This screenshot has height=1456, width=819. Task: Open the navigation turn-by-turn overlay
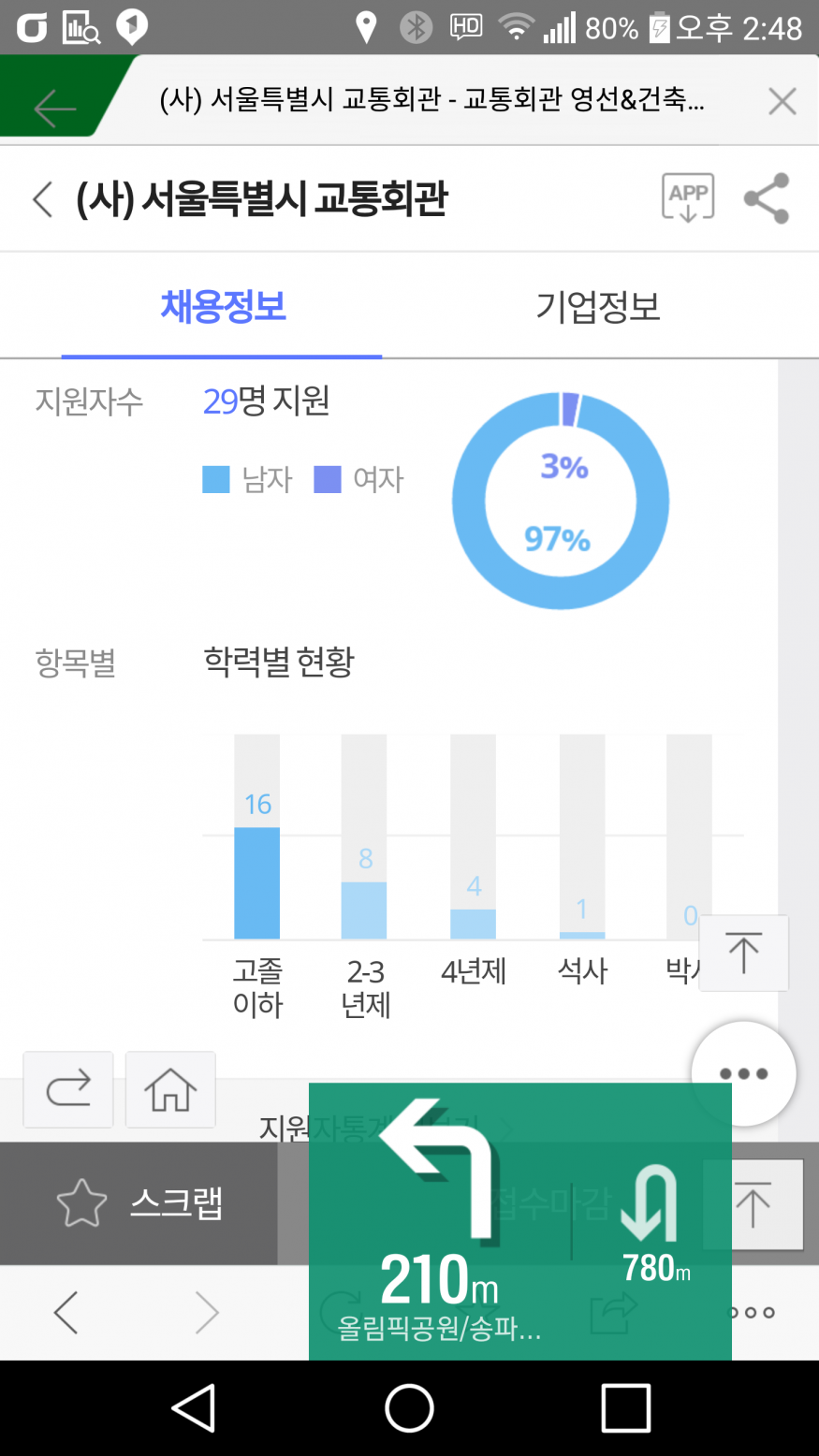[519, 1221]
